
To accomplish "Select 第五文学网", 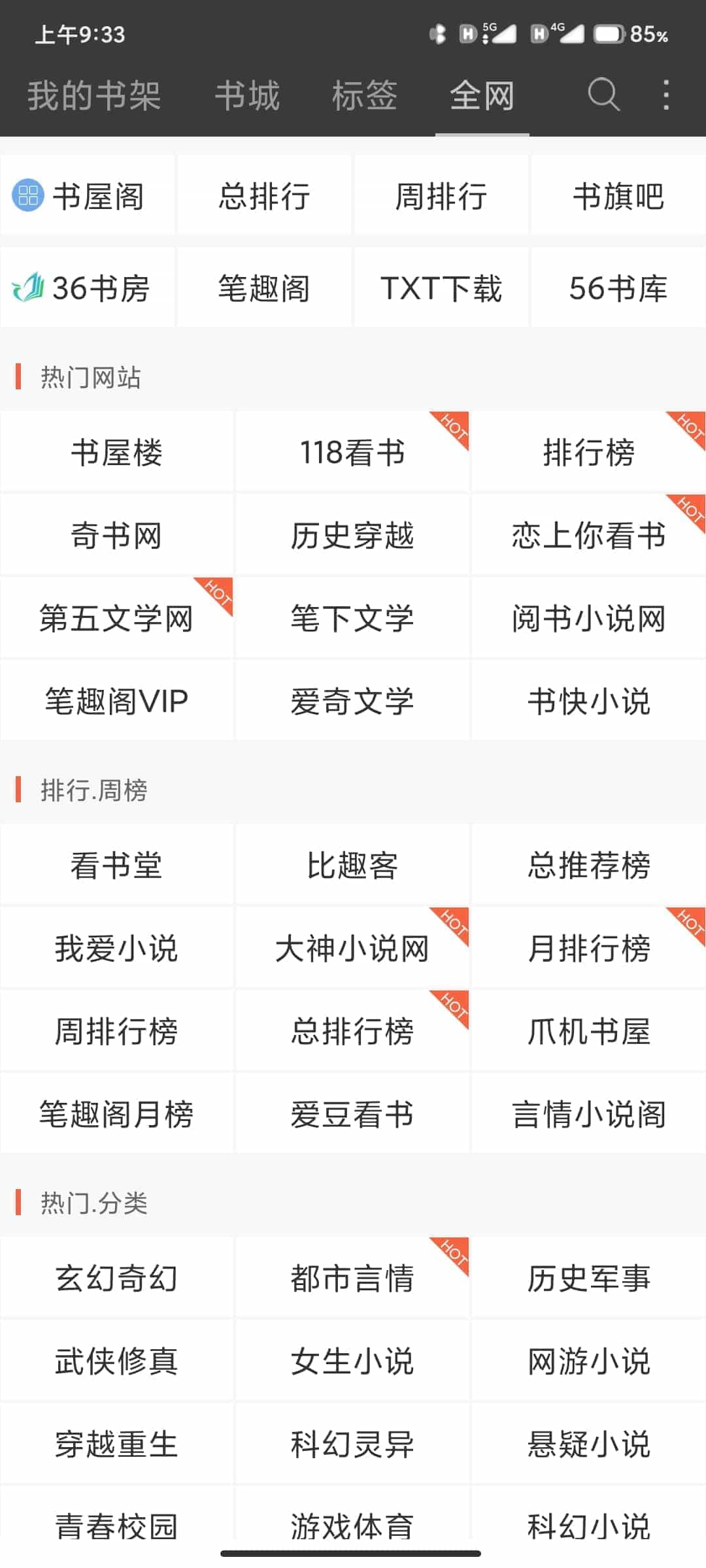I will 116,618.
